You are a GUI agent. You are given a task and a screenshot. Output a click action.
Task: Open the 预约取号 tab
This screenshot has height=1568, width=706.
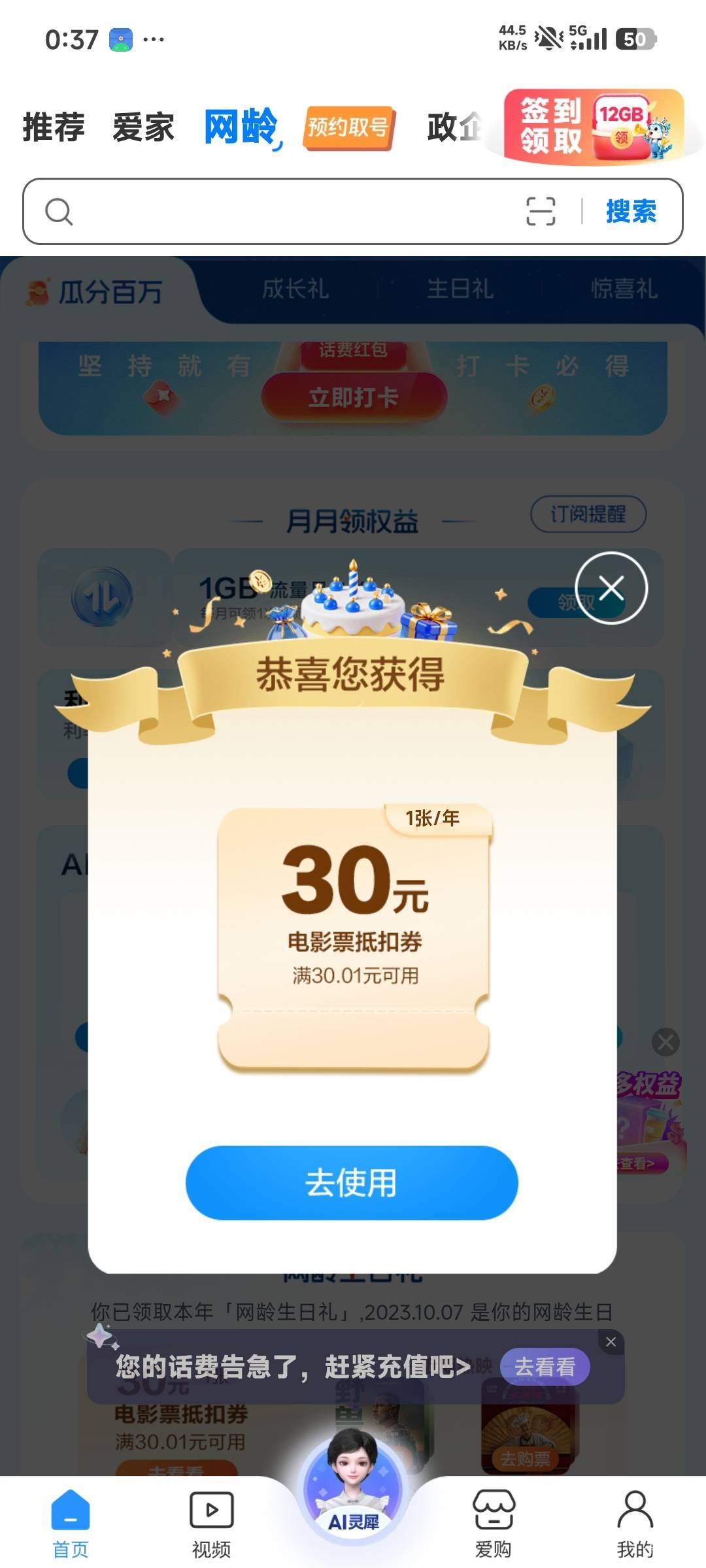[x=348, y=127]
